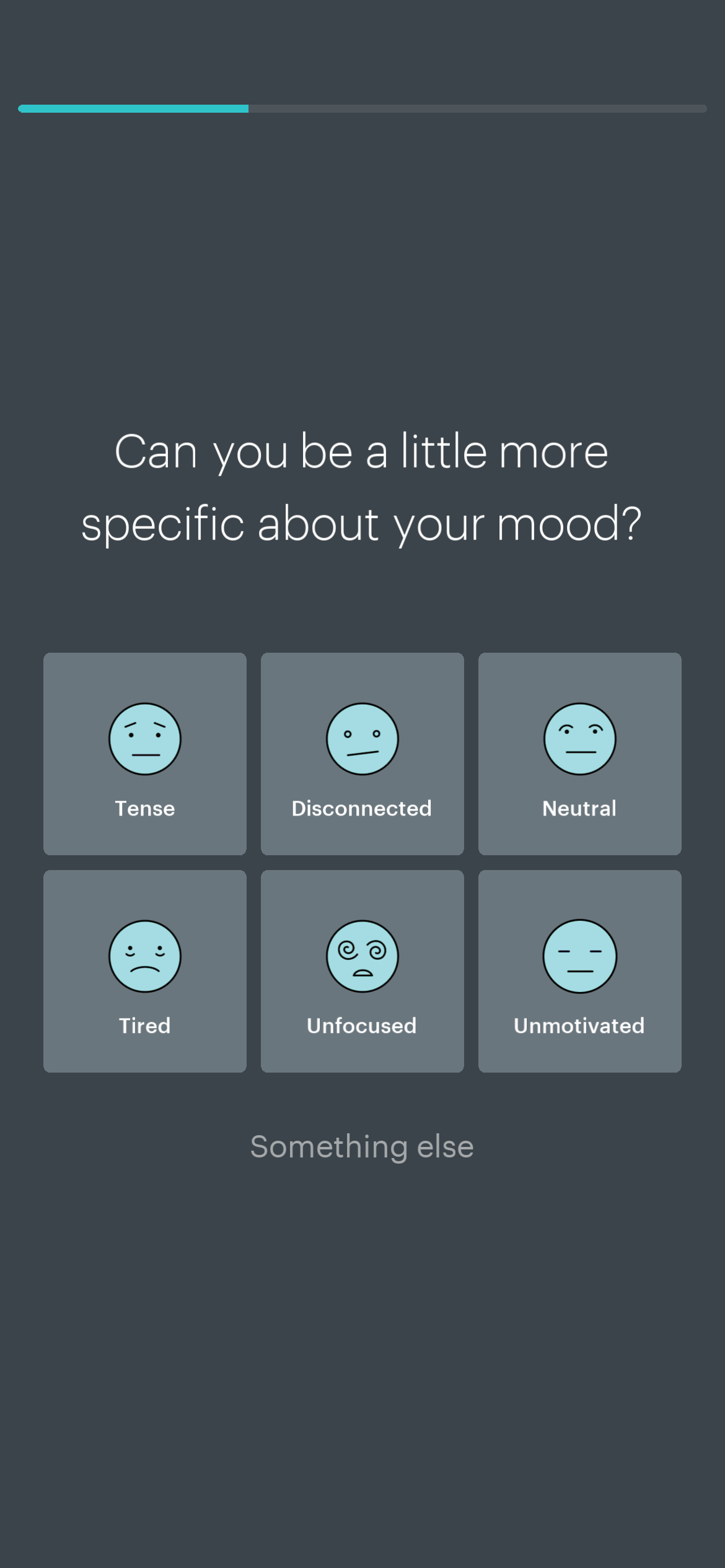
Task: Pick the Neutral mood option
Action: pos(579,754)
